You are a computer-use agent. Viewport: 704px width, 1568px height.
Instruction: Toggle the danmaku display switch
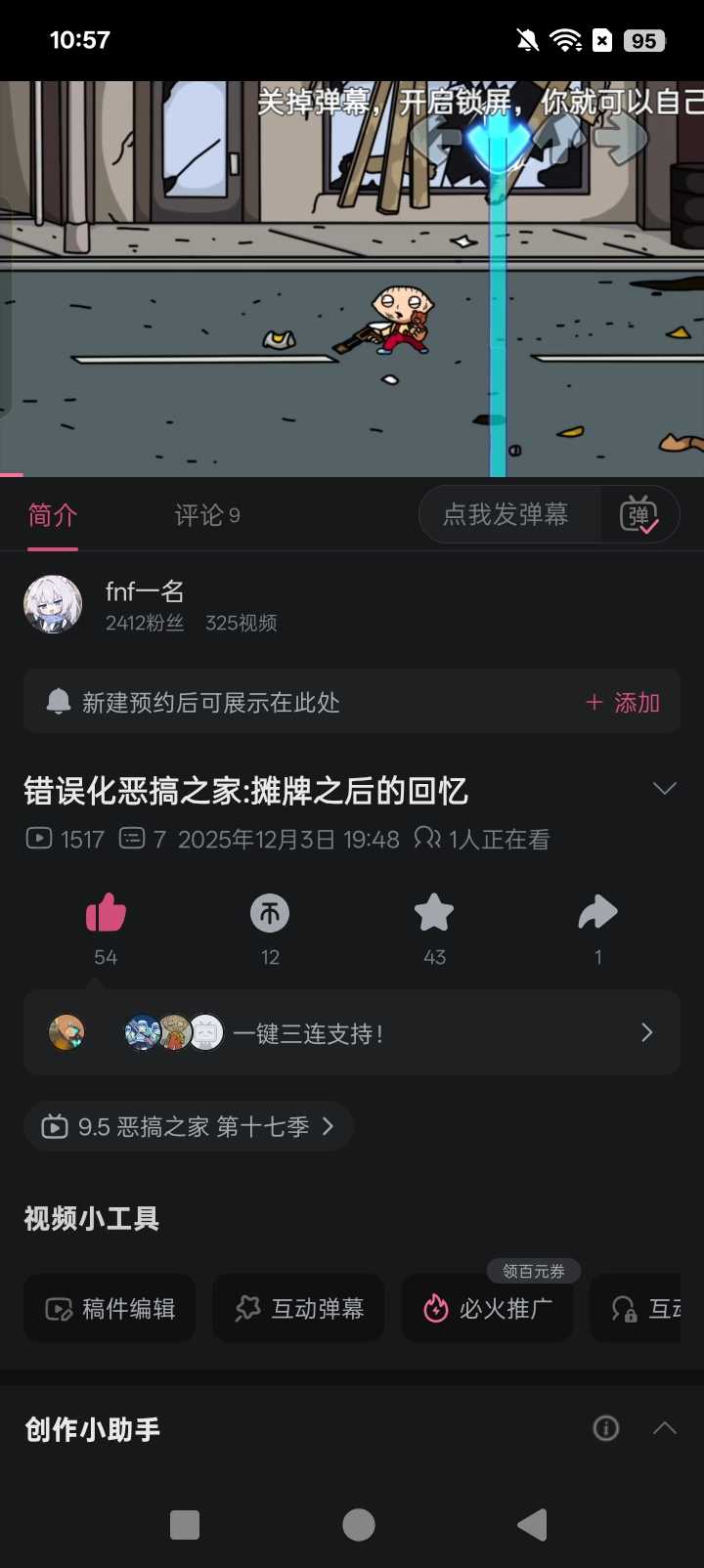[639, 515]
